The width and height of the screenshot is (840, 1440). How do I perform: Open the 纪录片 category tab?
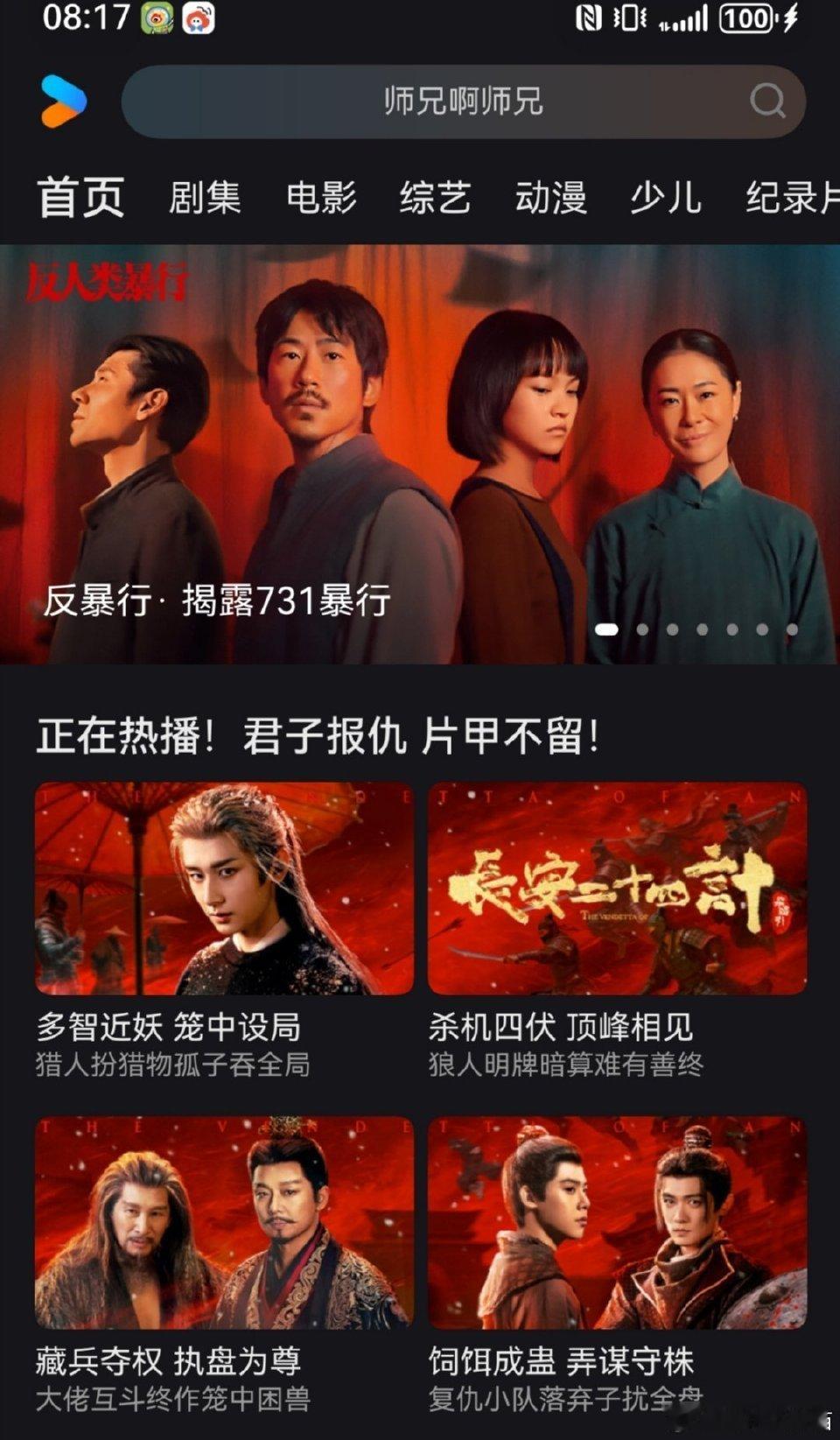tap(792, 199)
